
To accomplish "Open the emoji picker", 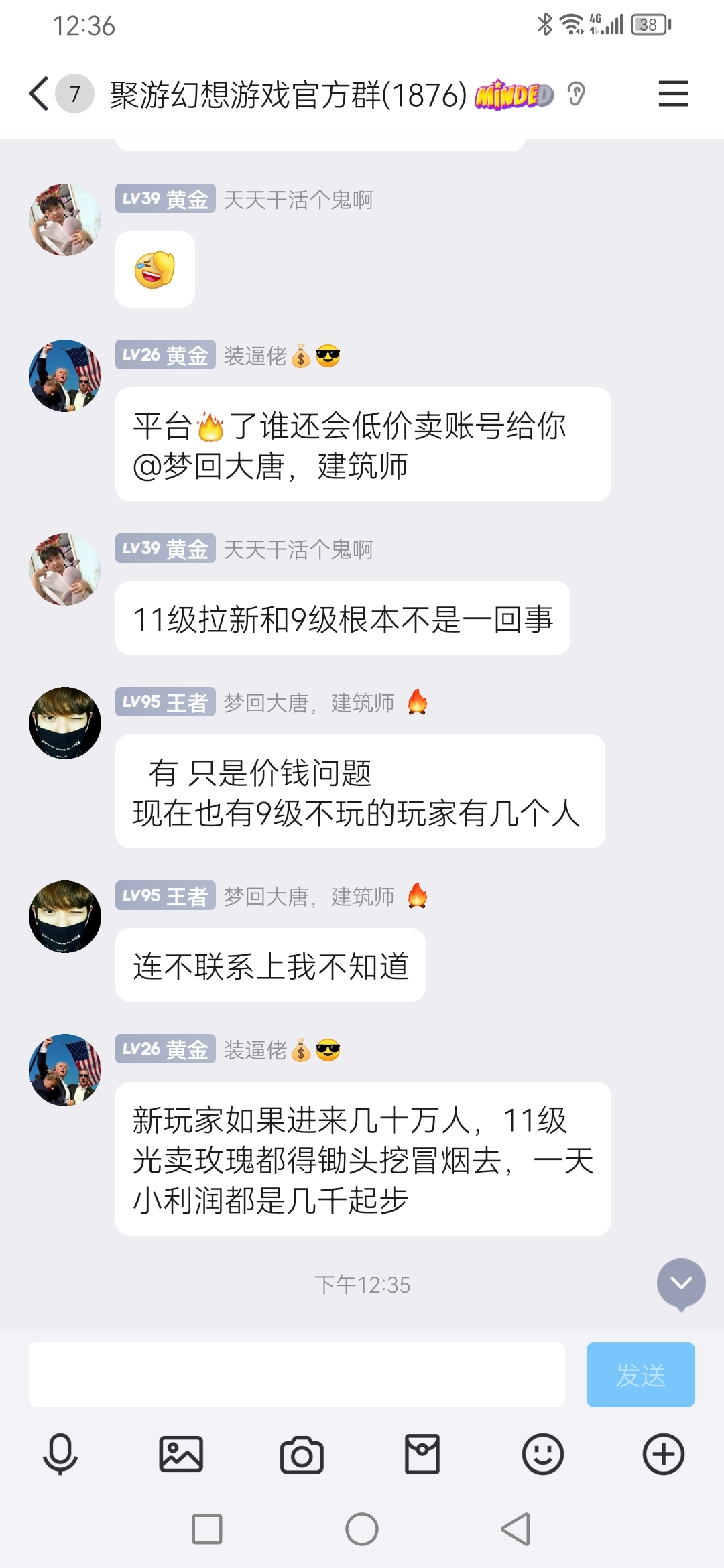I will click(x=543, y=1455).
